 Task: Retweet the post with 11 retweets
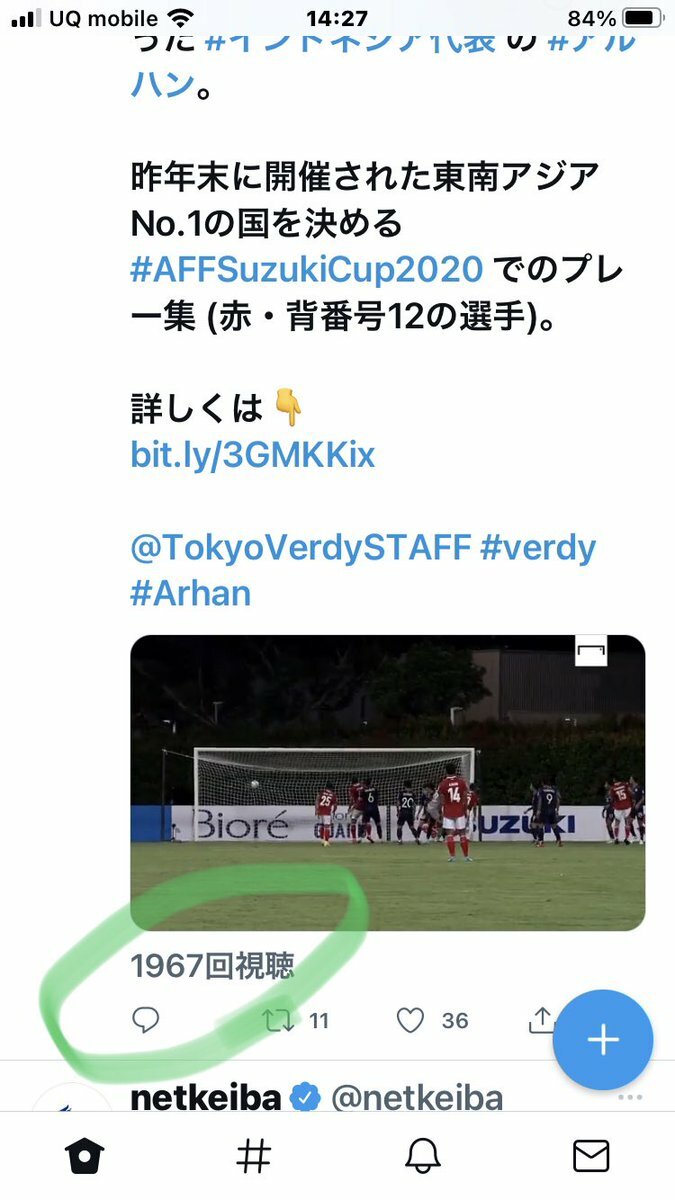pos(277,1020)
